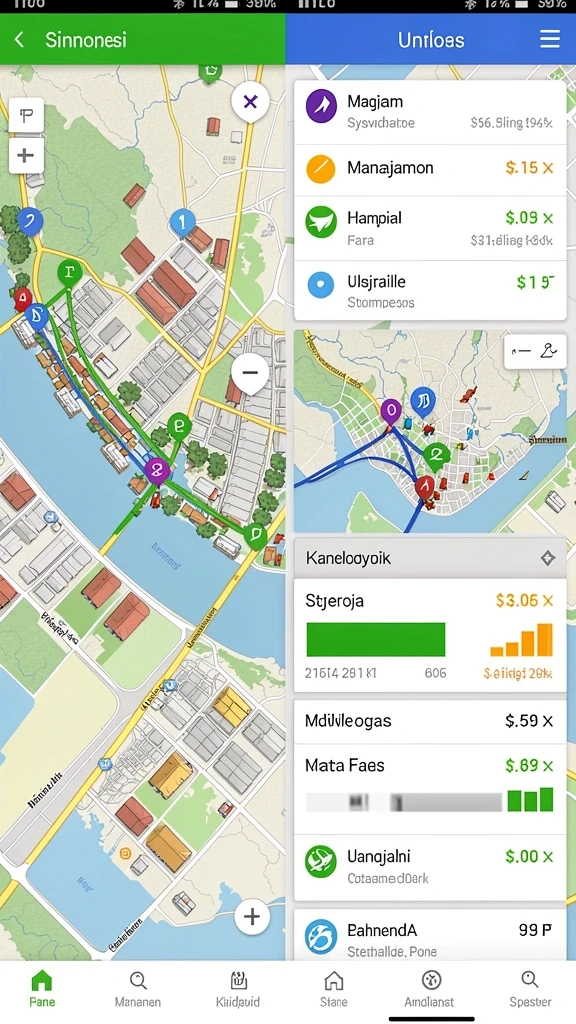Tap the route button on the small map
The image size is (576, 1024).
(535, 352)
